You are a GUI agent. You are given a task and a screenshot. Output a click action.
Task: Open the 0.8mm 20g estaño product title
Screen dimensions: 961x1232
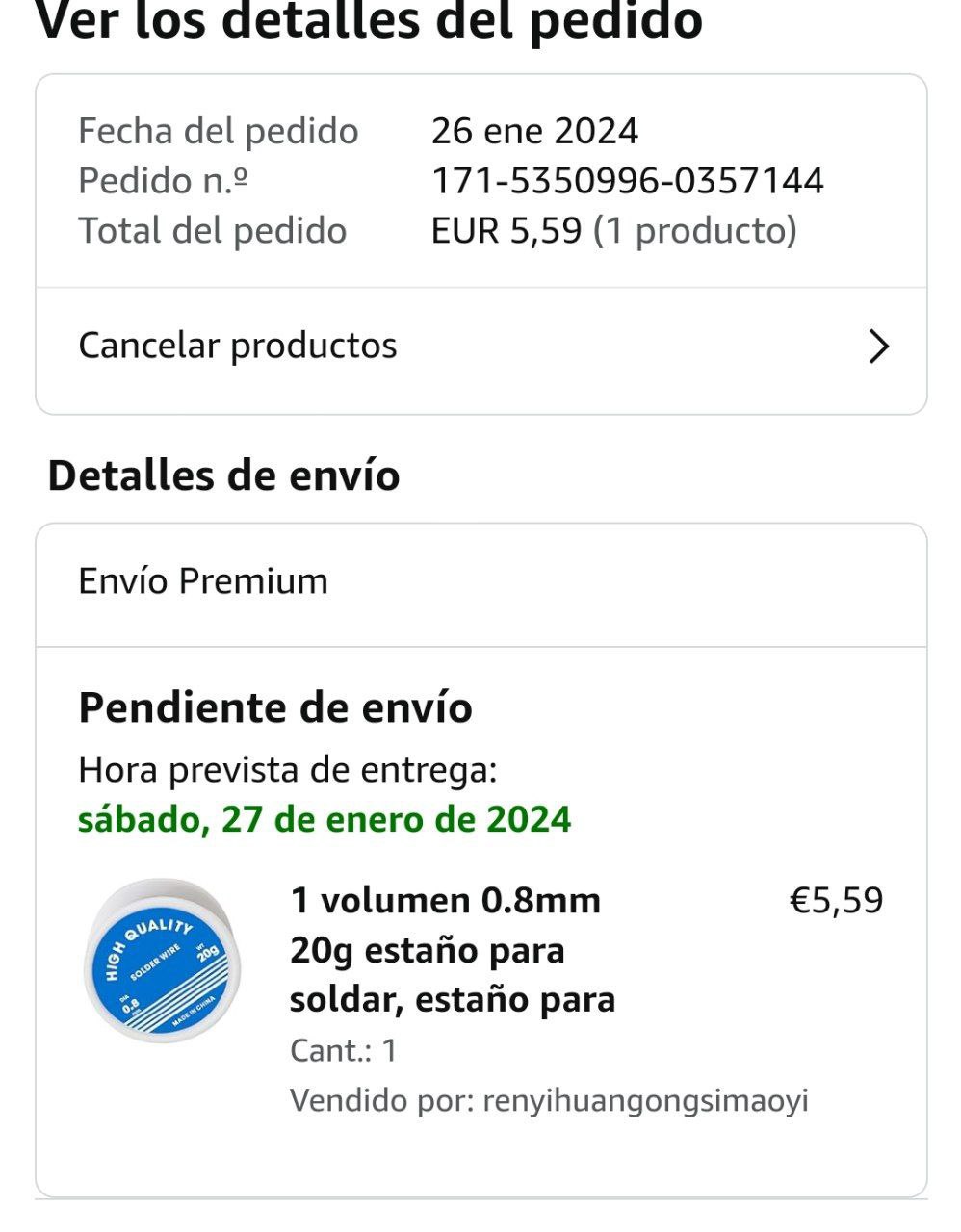point(453,950)
